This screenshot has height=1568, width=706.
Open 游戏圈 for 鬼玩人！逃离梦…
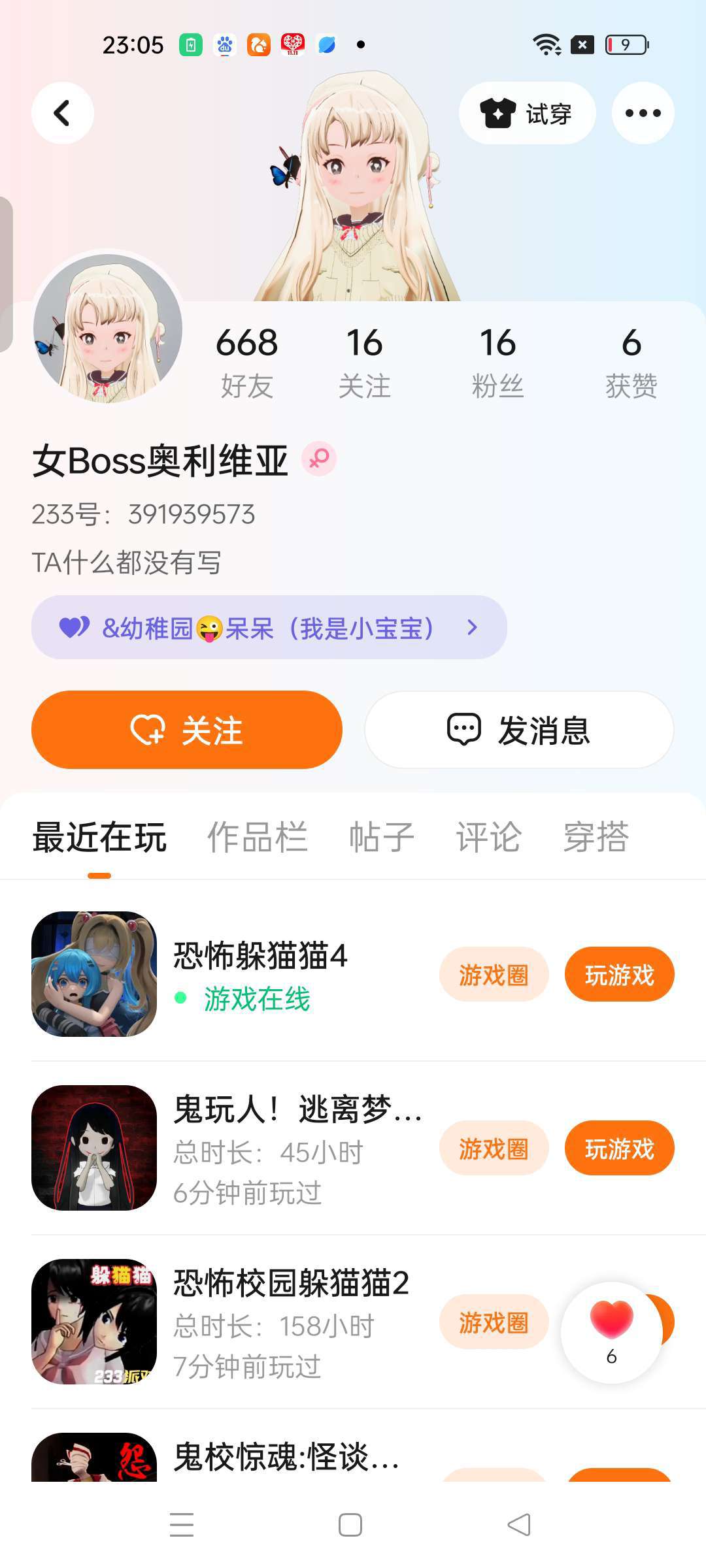[494, 1149]
